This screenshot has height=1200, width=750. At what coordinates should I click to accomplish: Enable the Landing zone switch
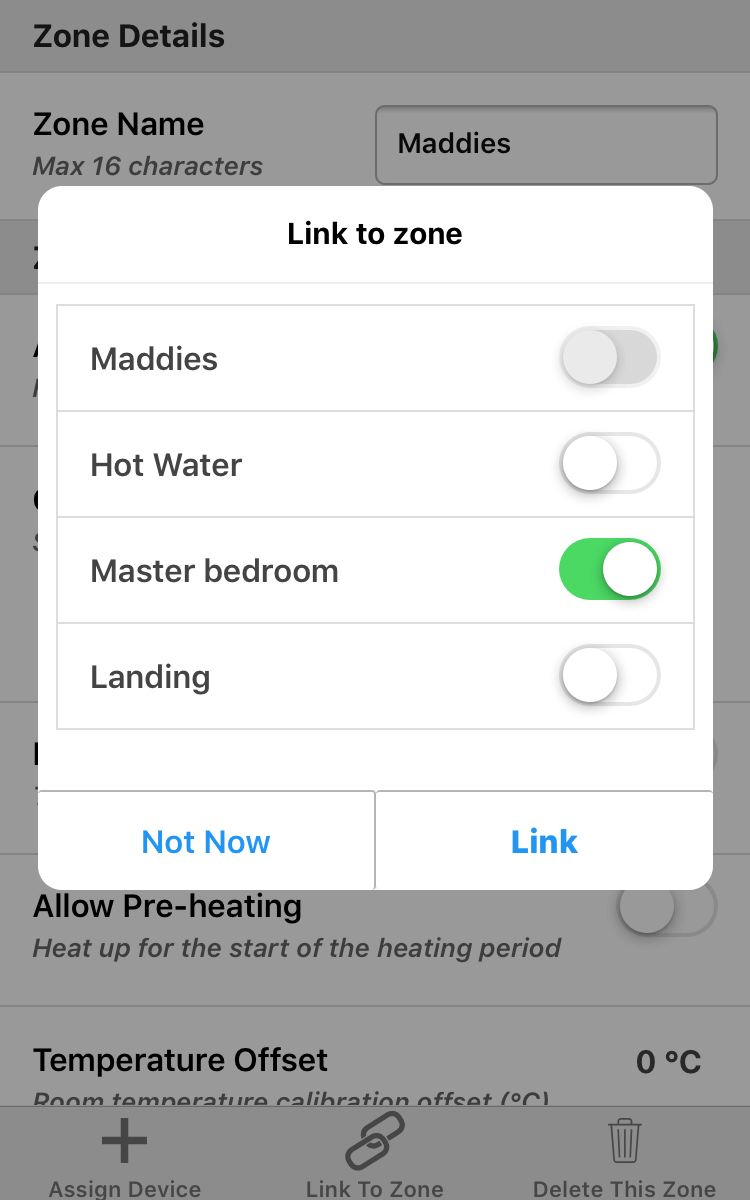coord(609,676)
